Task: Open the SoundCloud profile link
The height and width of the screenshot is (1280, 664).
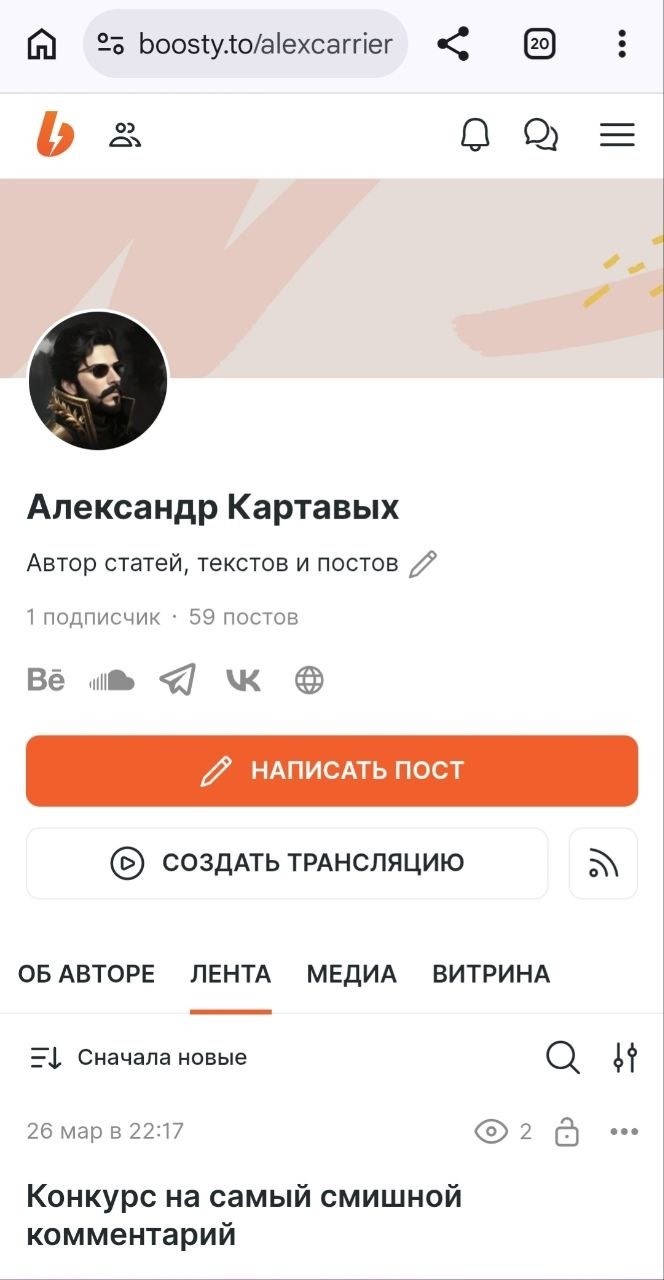Action: point(111,681)
